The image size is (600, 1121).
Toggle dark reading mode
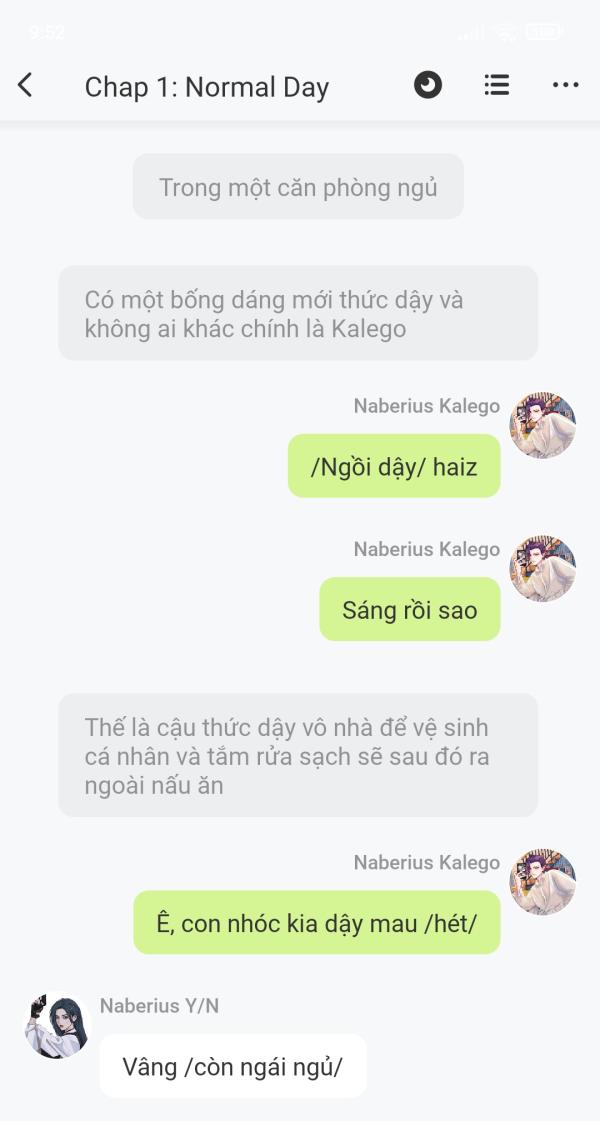[x=428, y=86]
